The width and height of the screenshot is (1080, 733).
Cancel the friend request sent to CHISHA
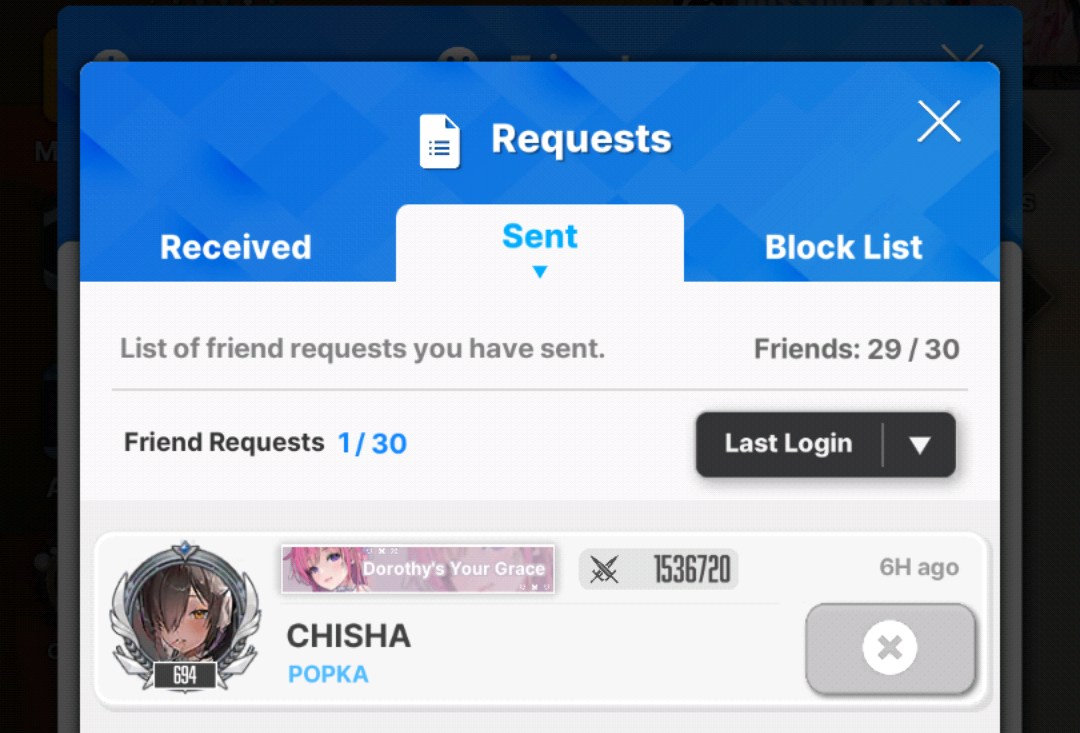[890, 648]
